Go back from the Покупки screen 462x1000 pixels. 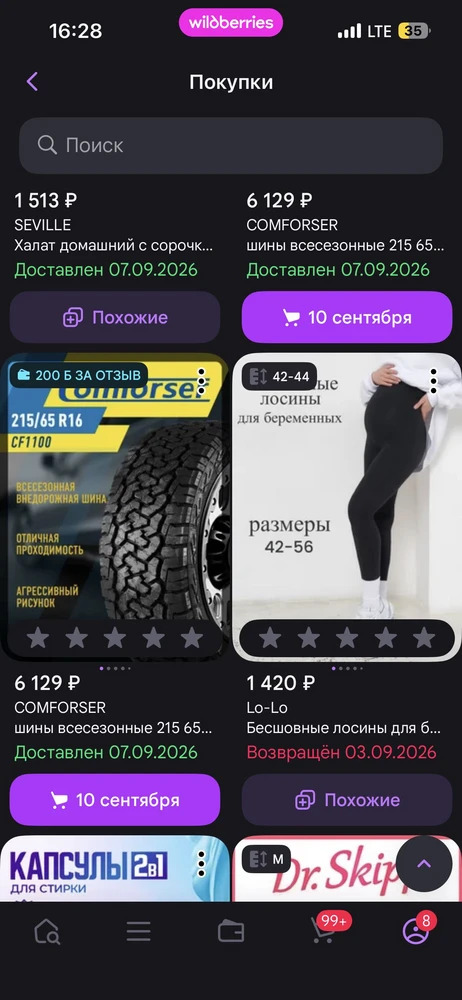pos(33,82)
